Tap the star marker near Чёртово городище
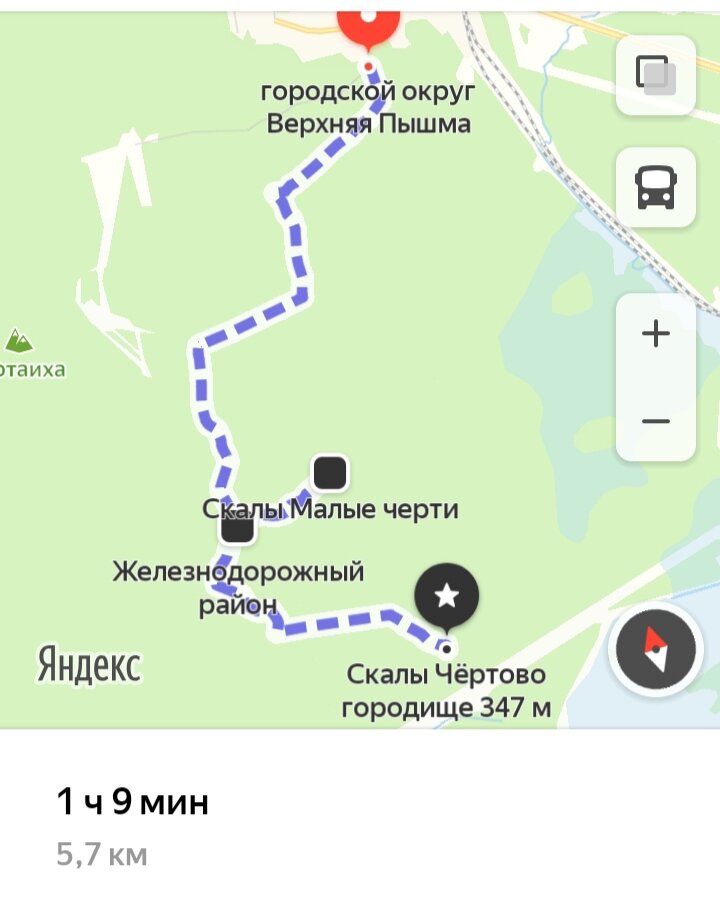Viewport: 720px width, 915px height. point(447,595)
